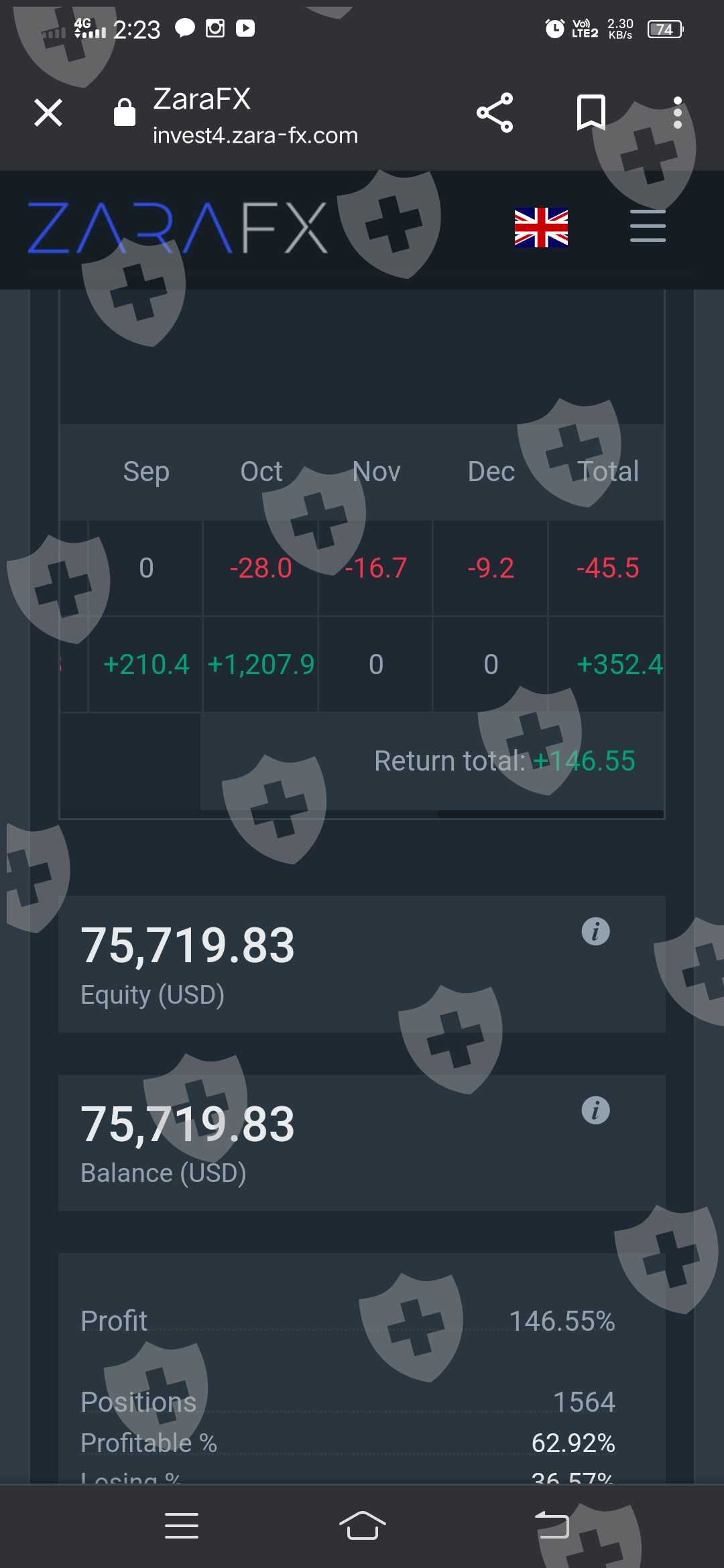Bookmark this ZaraFX page
The width and height of the screenshot is (724, 1568).
[591, 113]
